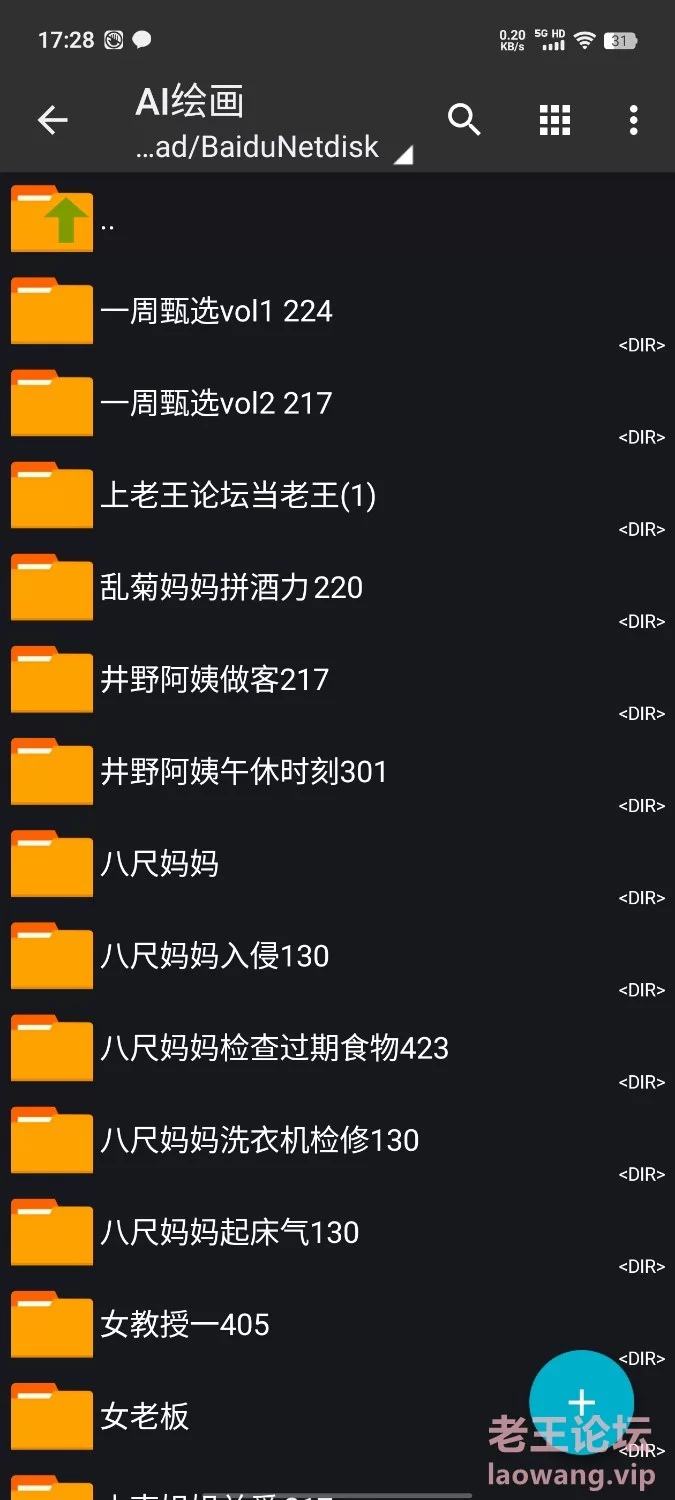Open folder 八尺妈妈洗衣机检修130
Viewport: 675px width, 1500px height.
click(337, 1141)
